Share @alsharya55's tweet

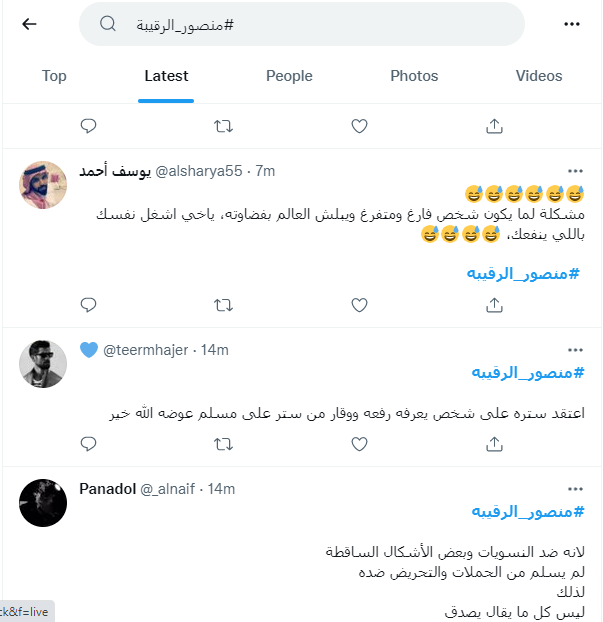click(494, 304)
